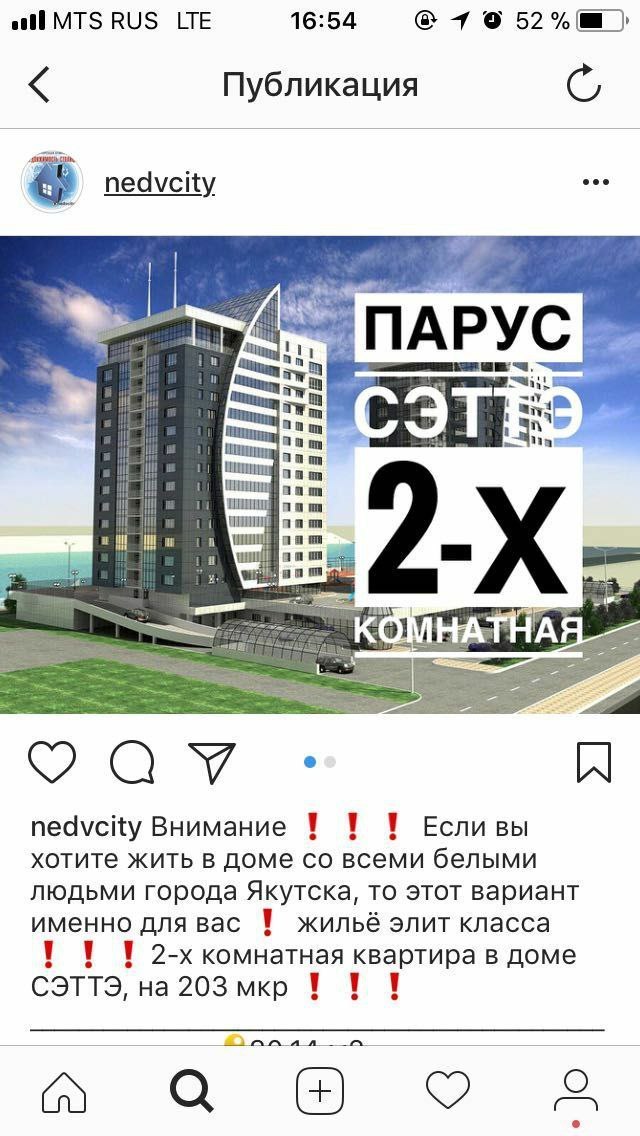Switch to the Profile tab
The height and width of the screenshot is (1136, 640).
575,1090
